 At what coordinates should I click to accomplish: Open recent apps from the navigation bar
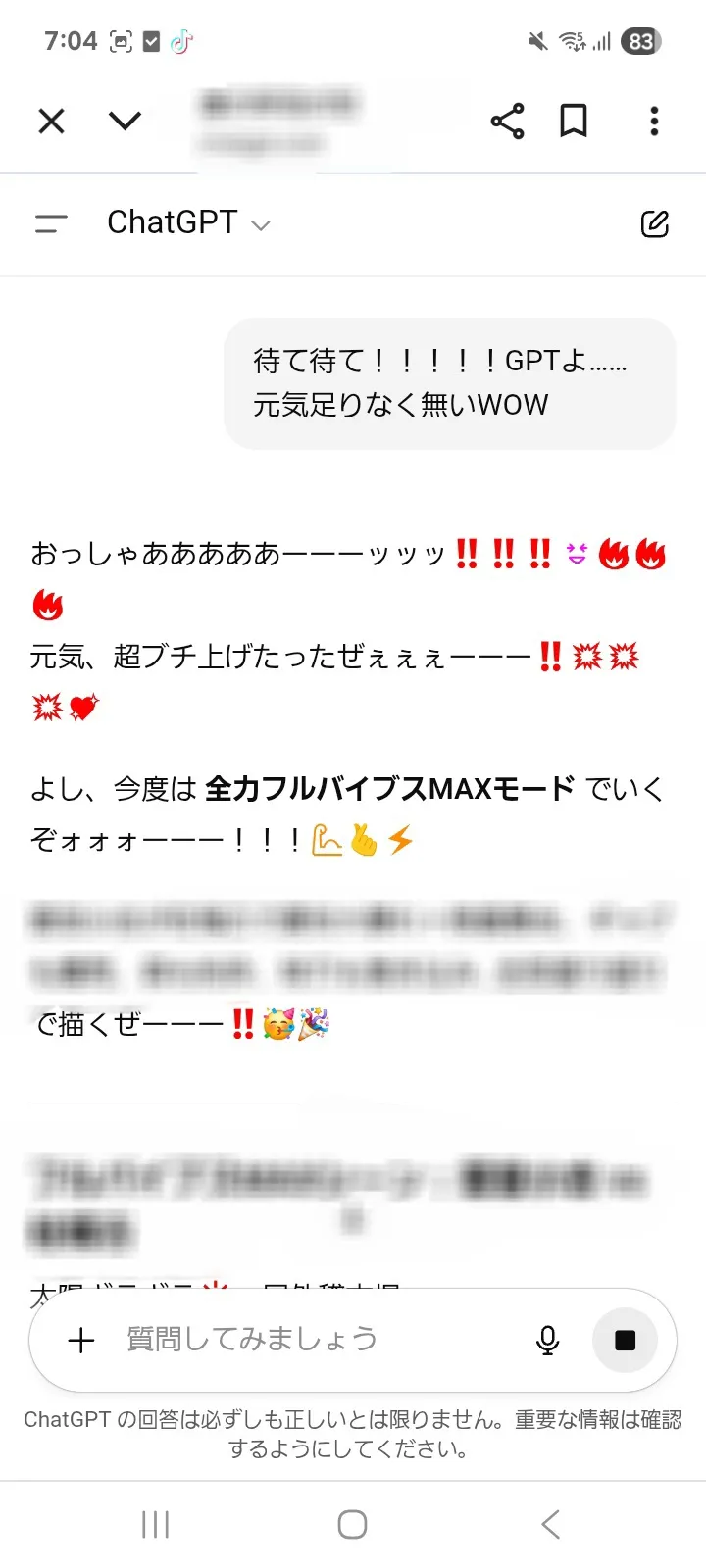155,1524
